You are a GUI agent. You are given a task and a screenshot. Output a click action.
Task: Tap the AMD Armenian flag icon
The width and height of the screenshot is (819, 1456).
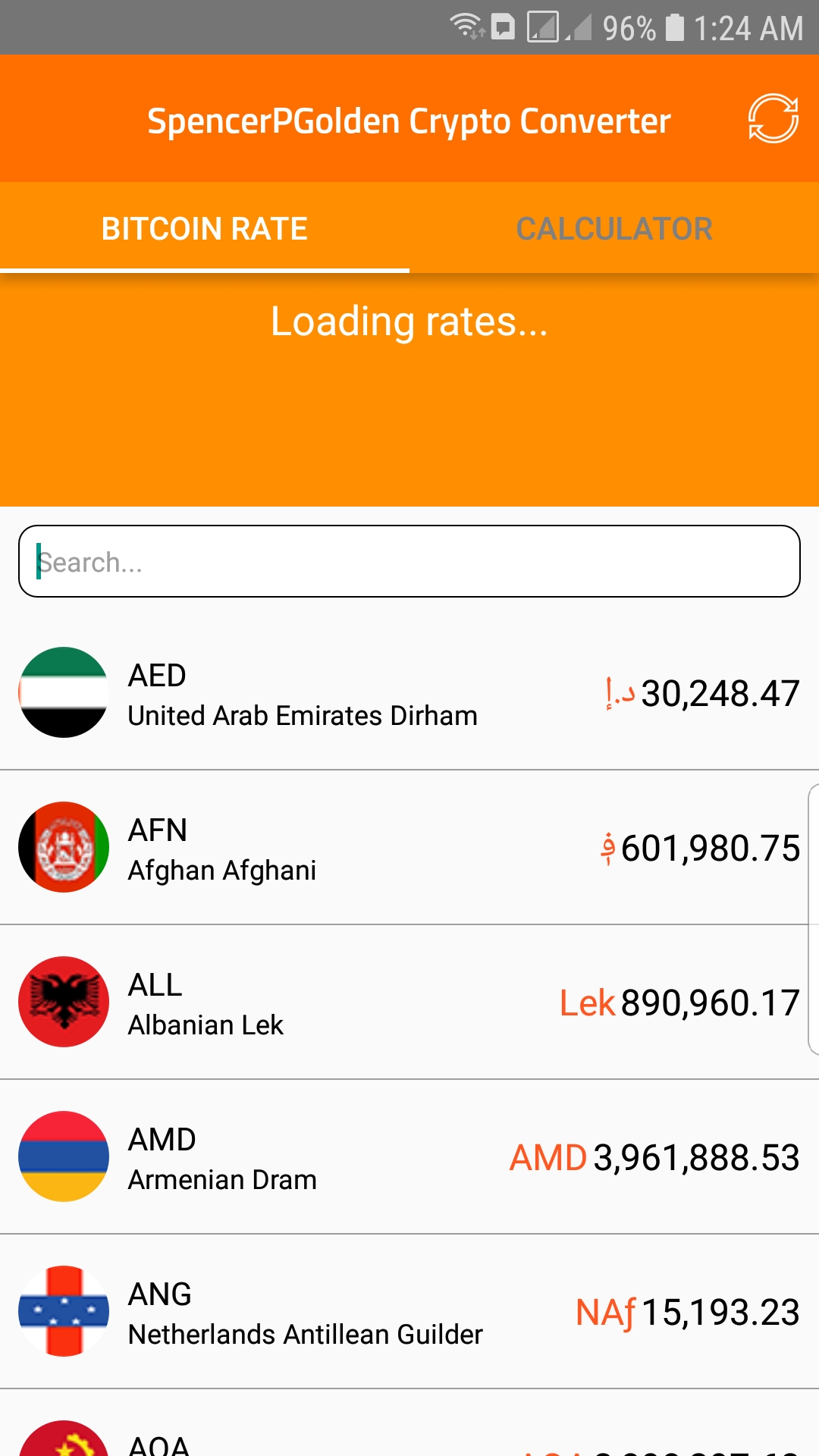pyautogui.click(x=63, y=1156)
